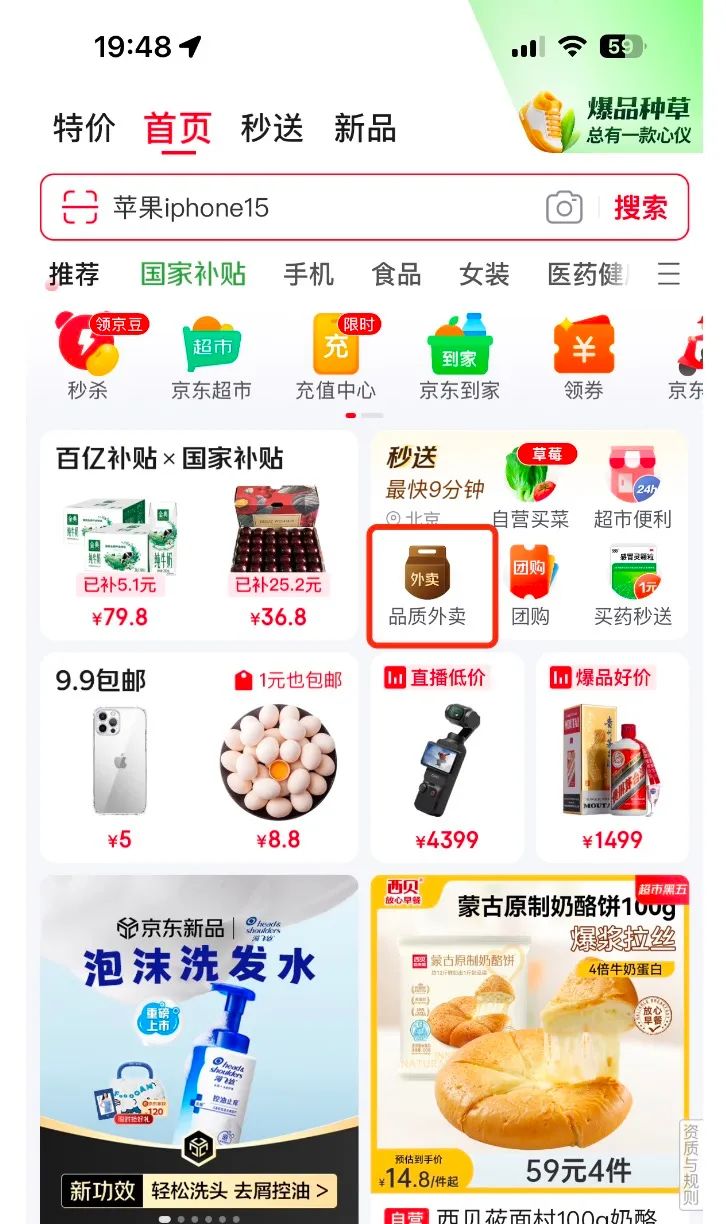Screen dimensions: 726x1224
Task: Tap the red 搜索 button
Action: click(640, 208)
